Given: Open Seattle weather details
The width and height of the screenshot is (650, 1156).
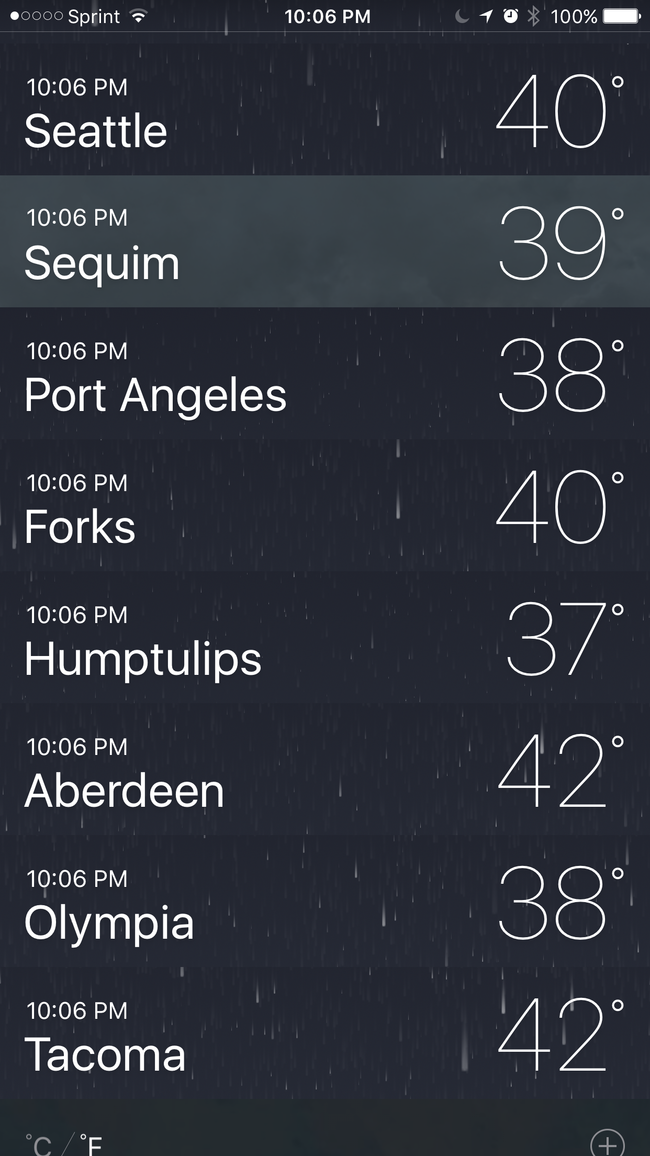Looking at the screenshot, I should click(325, 110).
